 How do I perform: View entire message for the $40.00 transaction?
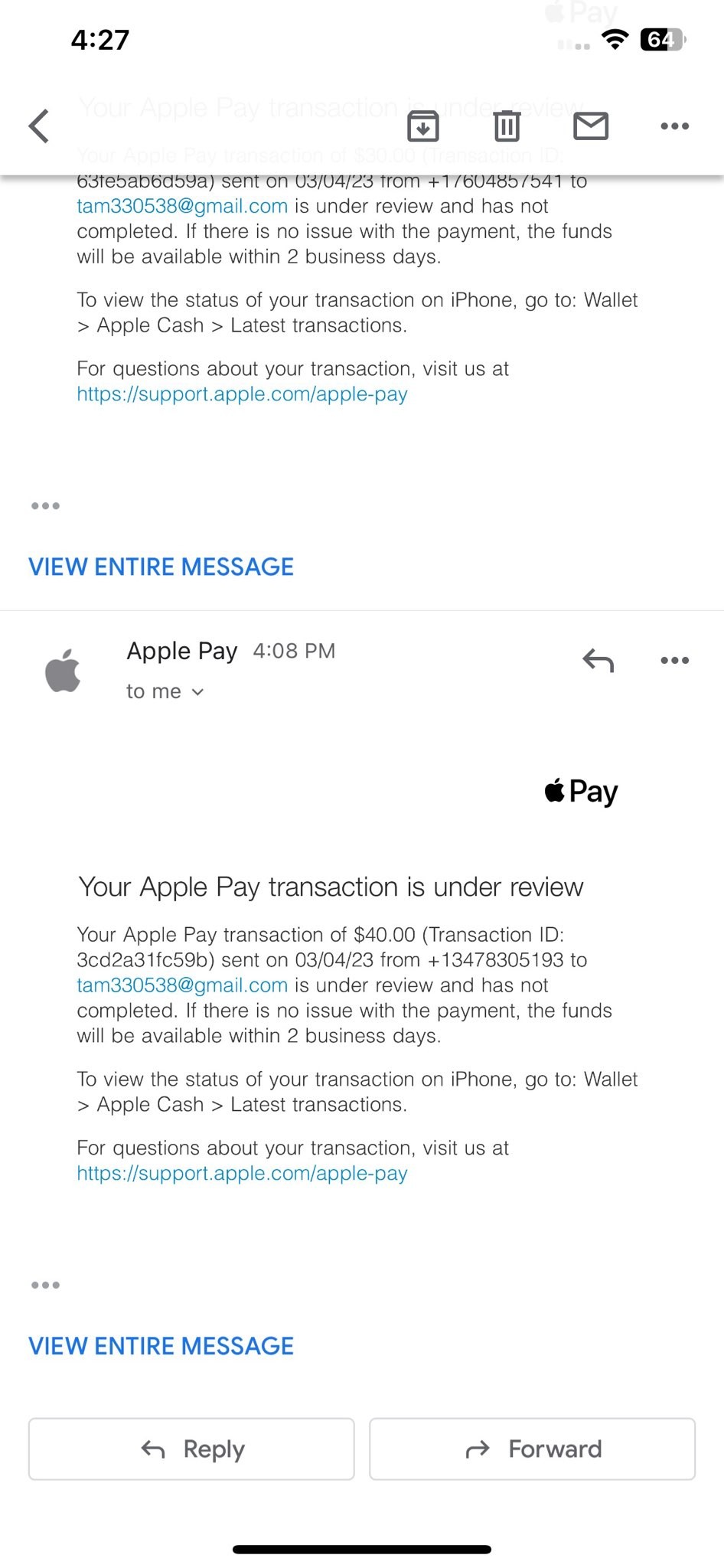(161, 1346)
